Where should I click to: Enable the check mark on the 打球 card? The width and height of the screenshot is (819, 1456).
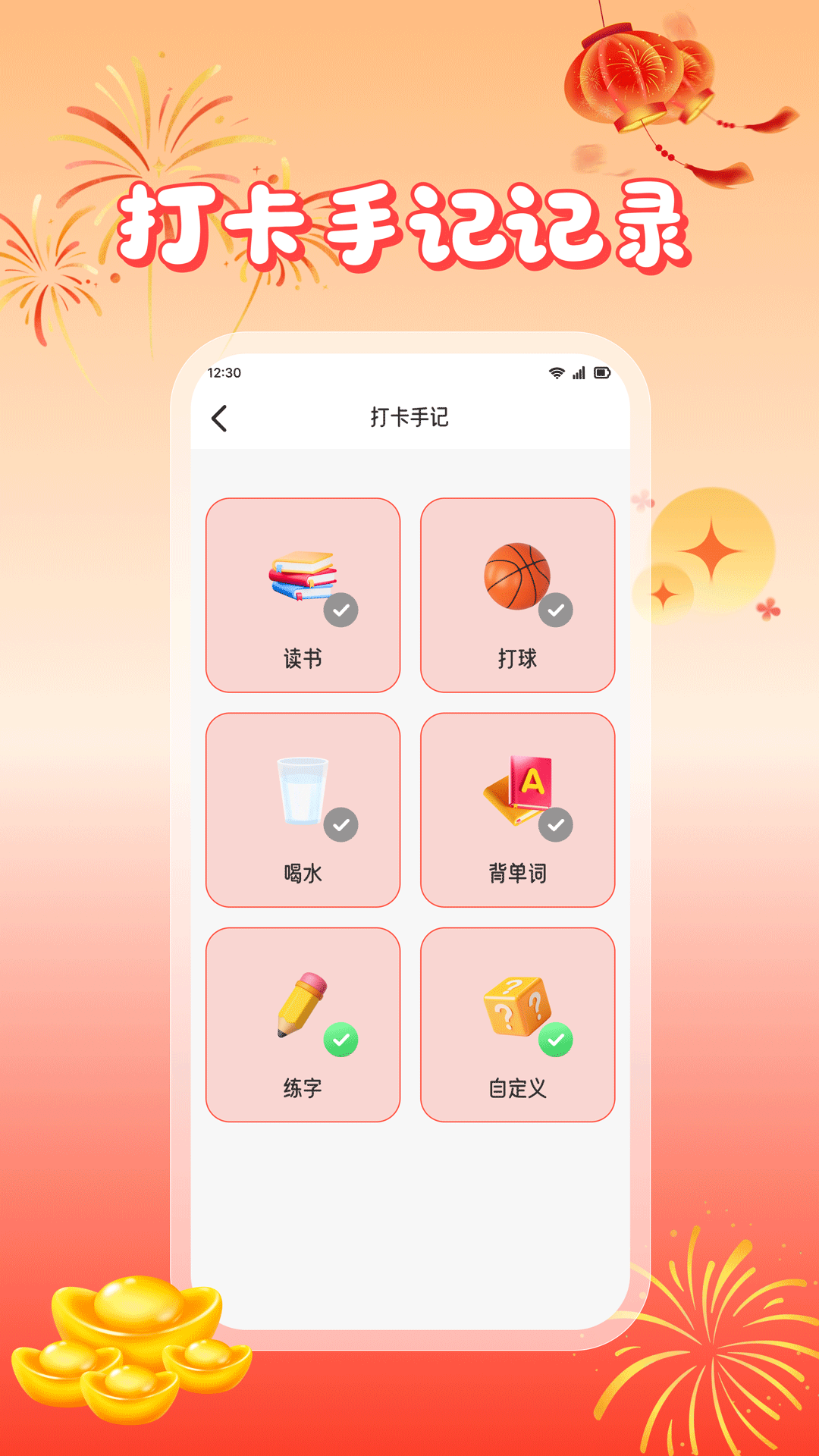556,609
